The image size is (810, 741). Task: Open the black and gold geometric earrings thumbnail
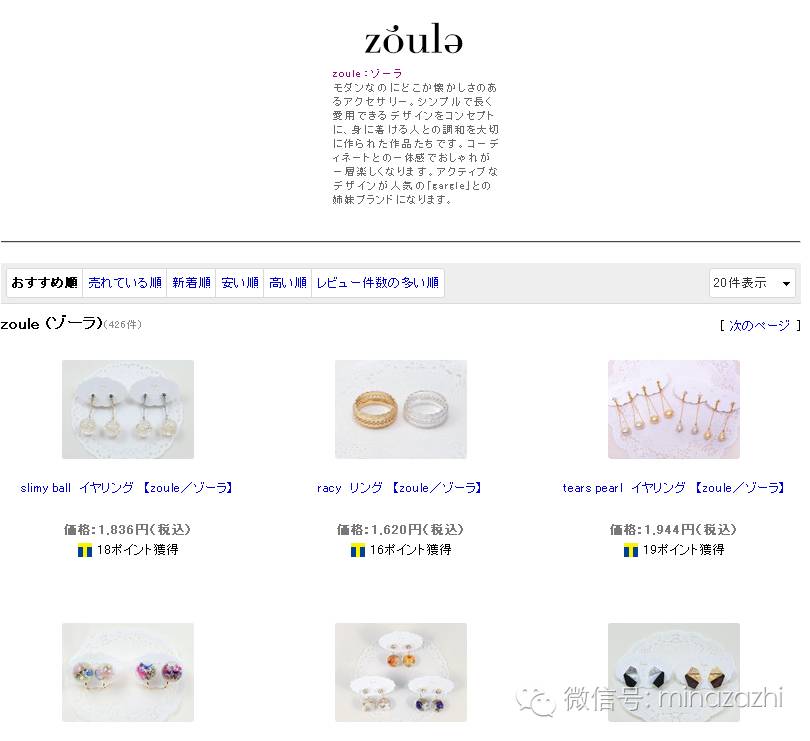pyautogui.click(x=673, y=672)
